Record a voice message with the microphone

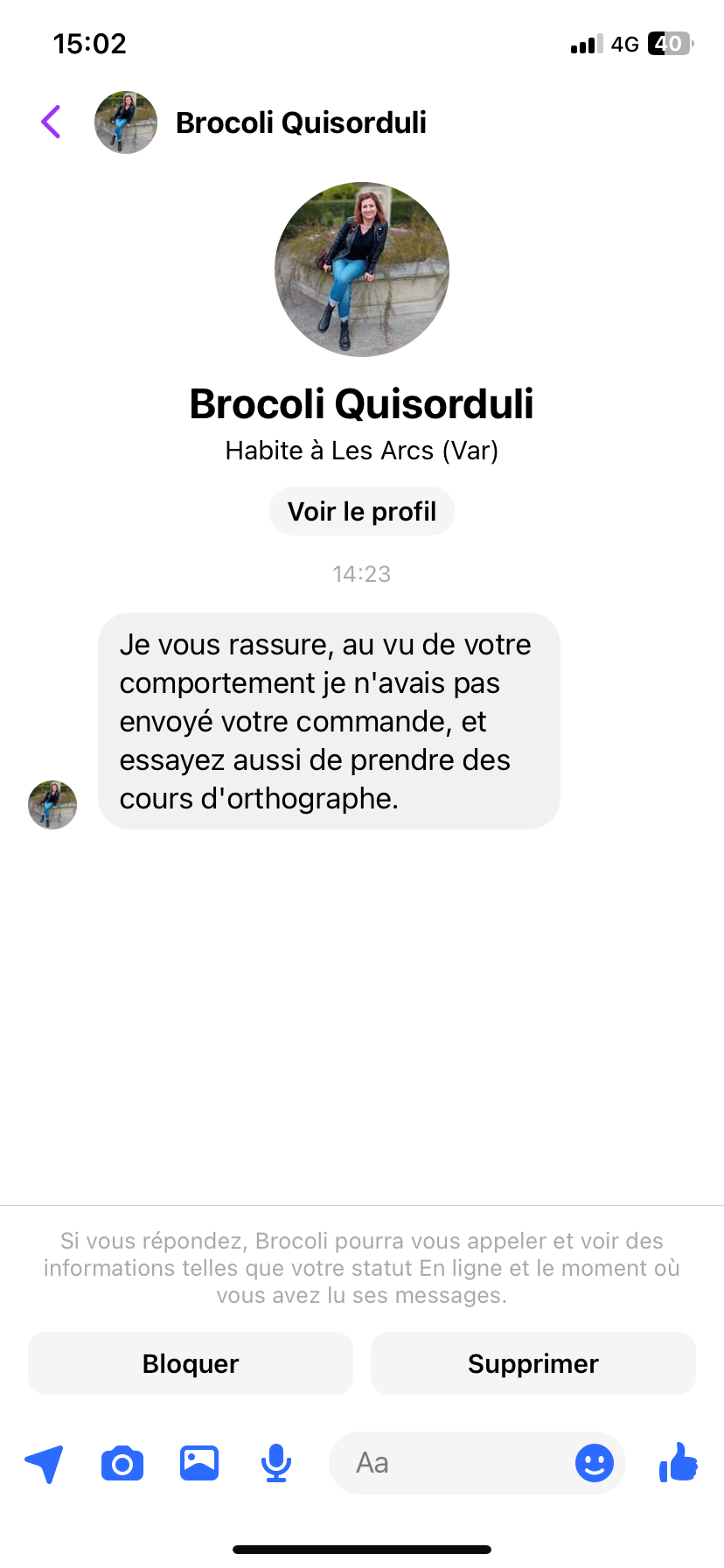tap(276, 1463)
